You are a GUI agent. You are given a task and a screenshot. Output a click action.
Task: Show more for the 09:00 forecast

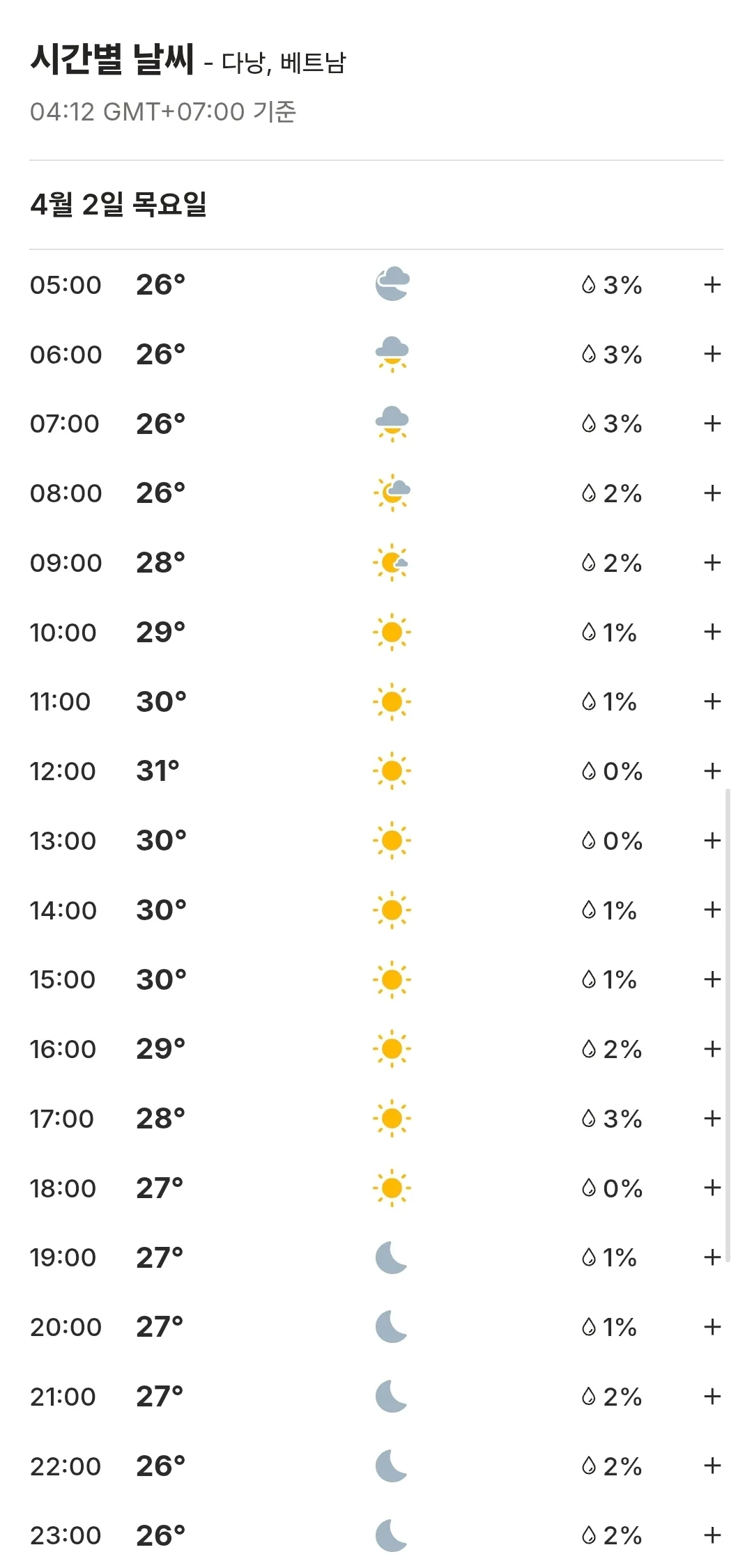(712, 562)
